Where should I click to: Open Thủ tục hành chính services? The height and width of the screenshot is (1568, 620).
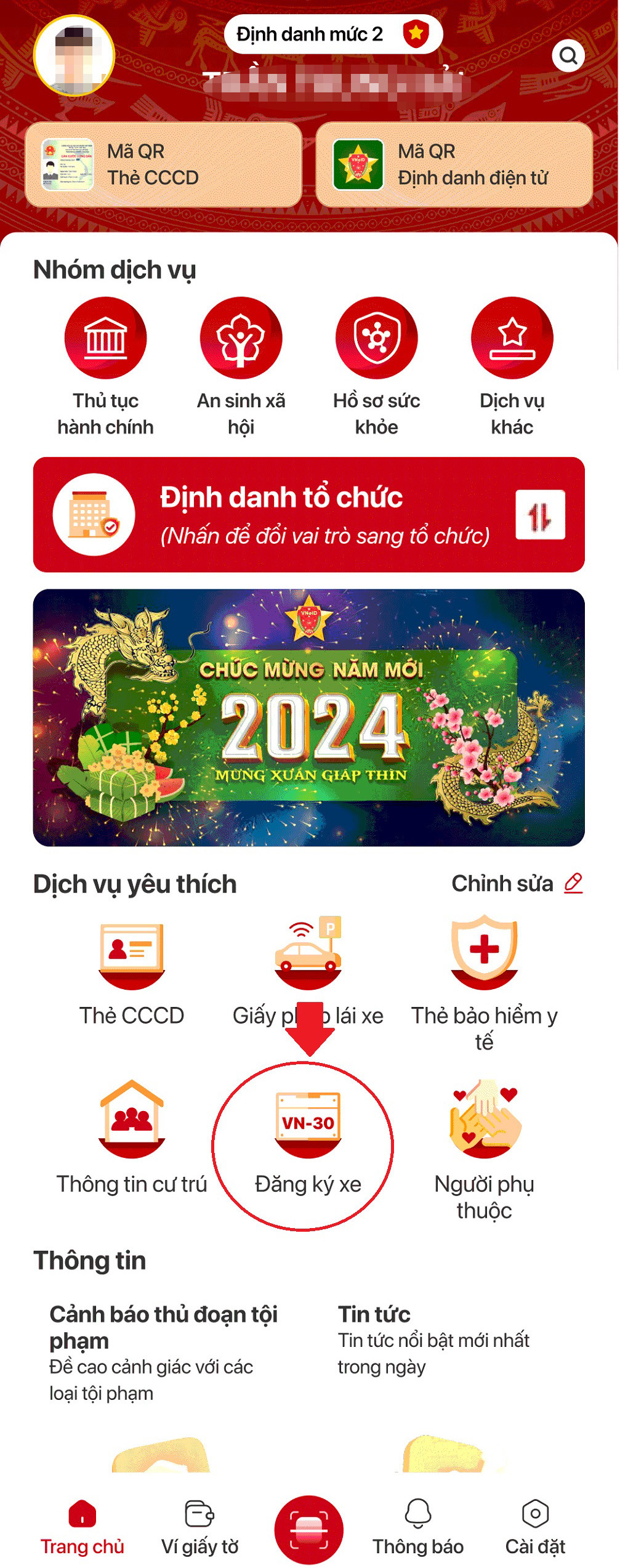[x=106, y=336]
